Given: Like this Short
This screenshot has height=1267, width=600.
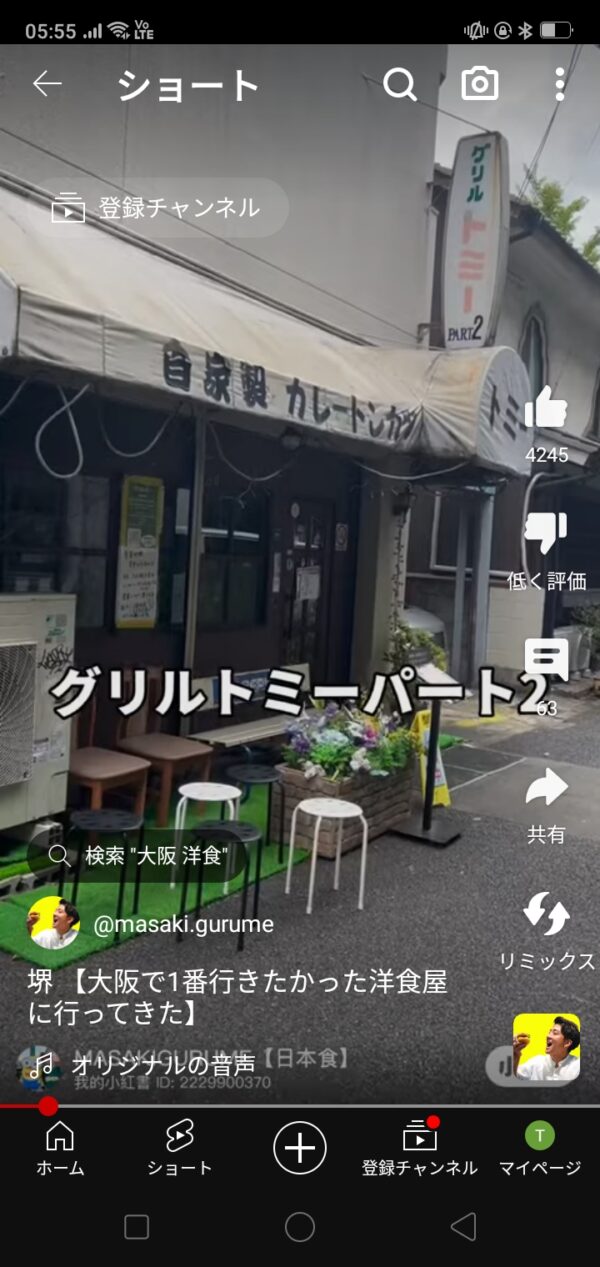Looking at the screenshot, I should pyautogui.click(x=546, y=409).
